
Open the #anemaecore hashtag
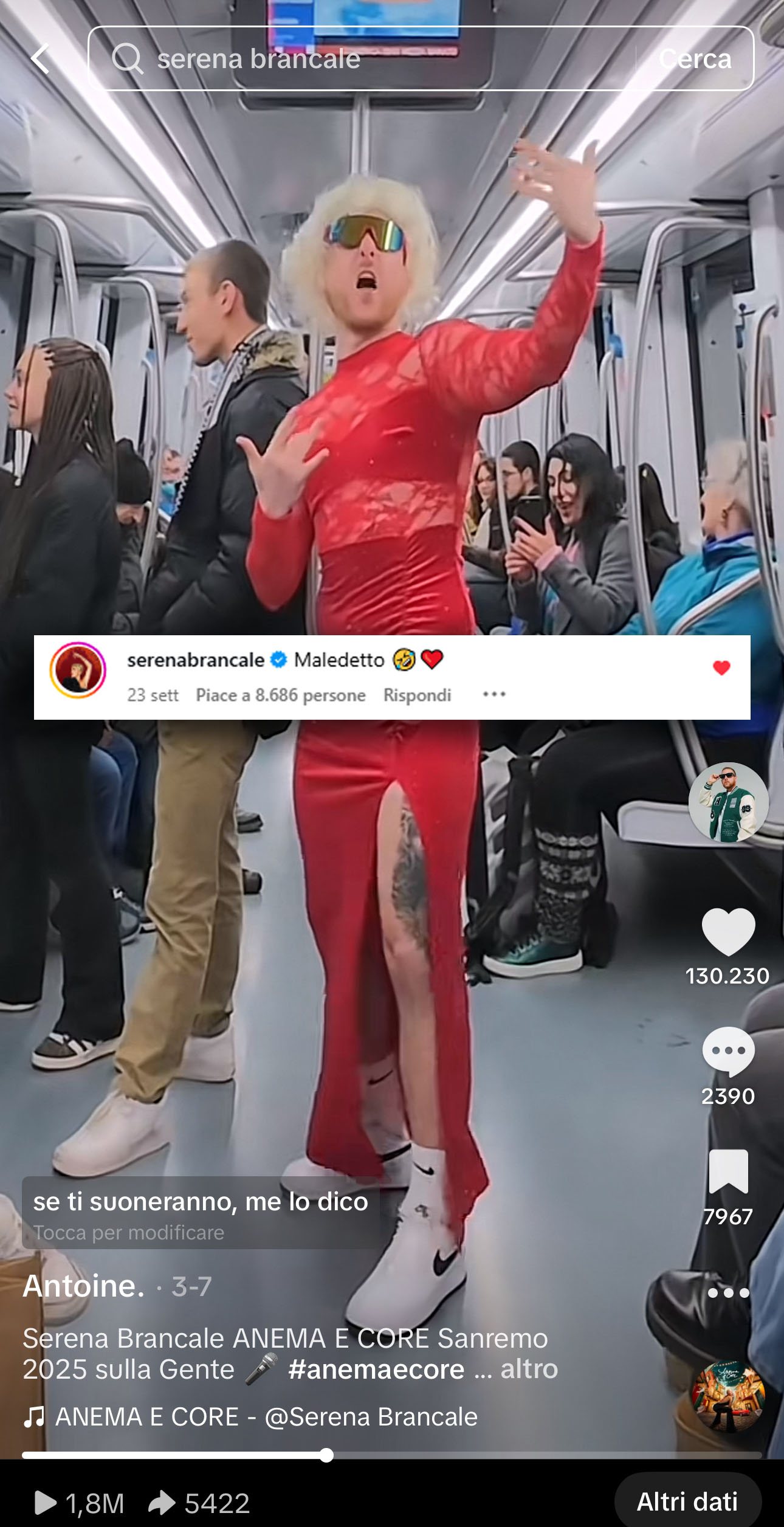[x=376, y=1369]
